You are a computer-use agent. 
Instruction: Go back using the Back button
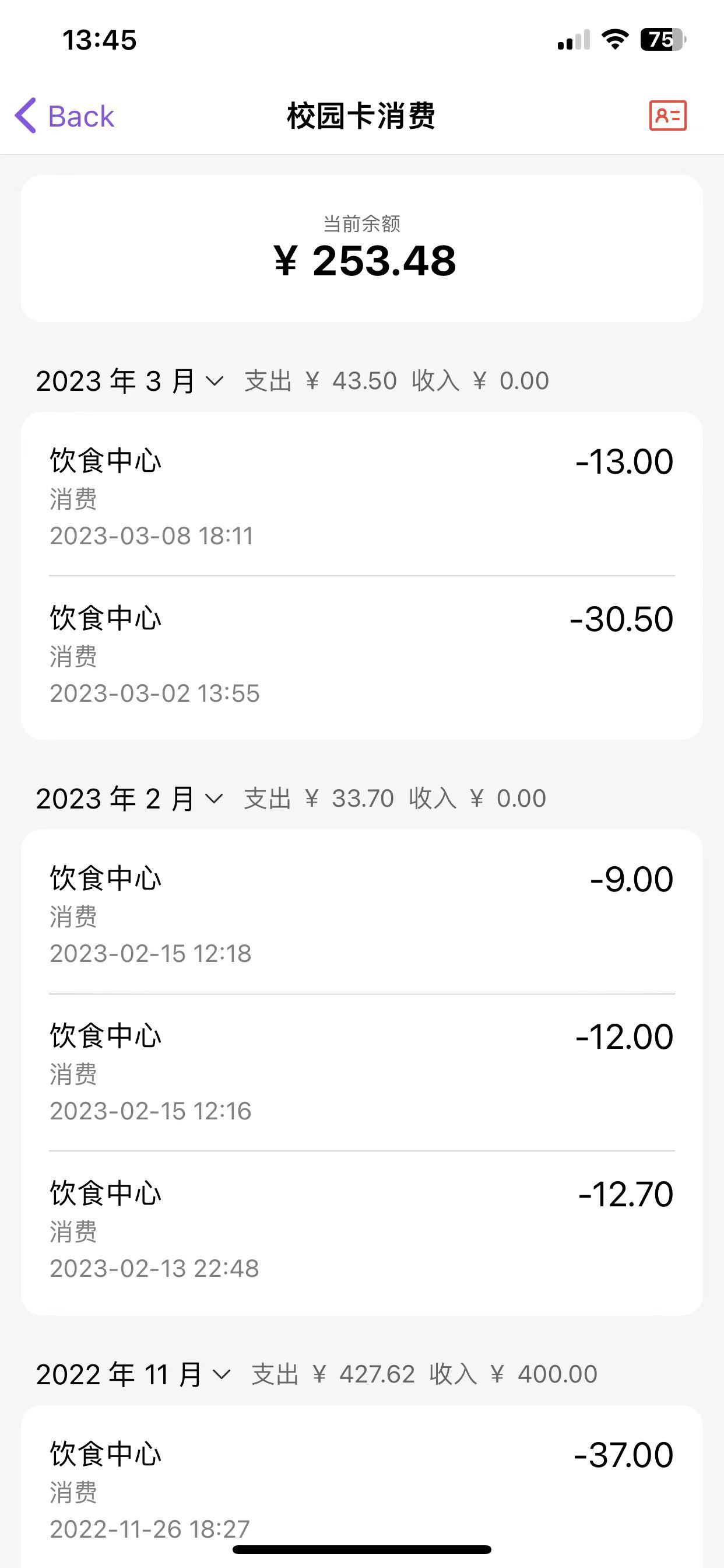(65, 116)
